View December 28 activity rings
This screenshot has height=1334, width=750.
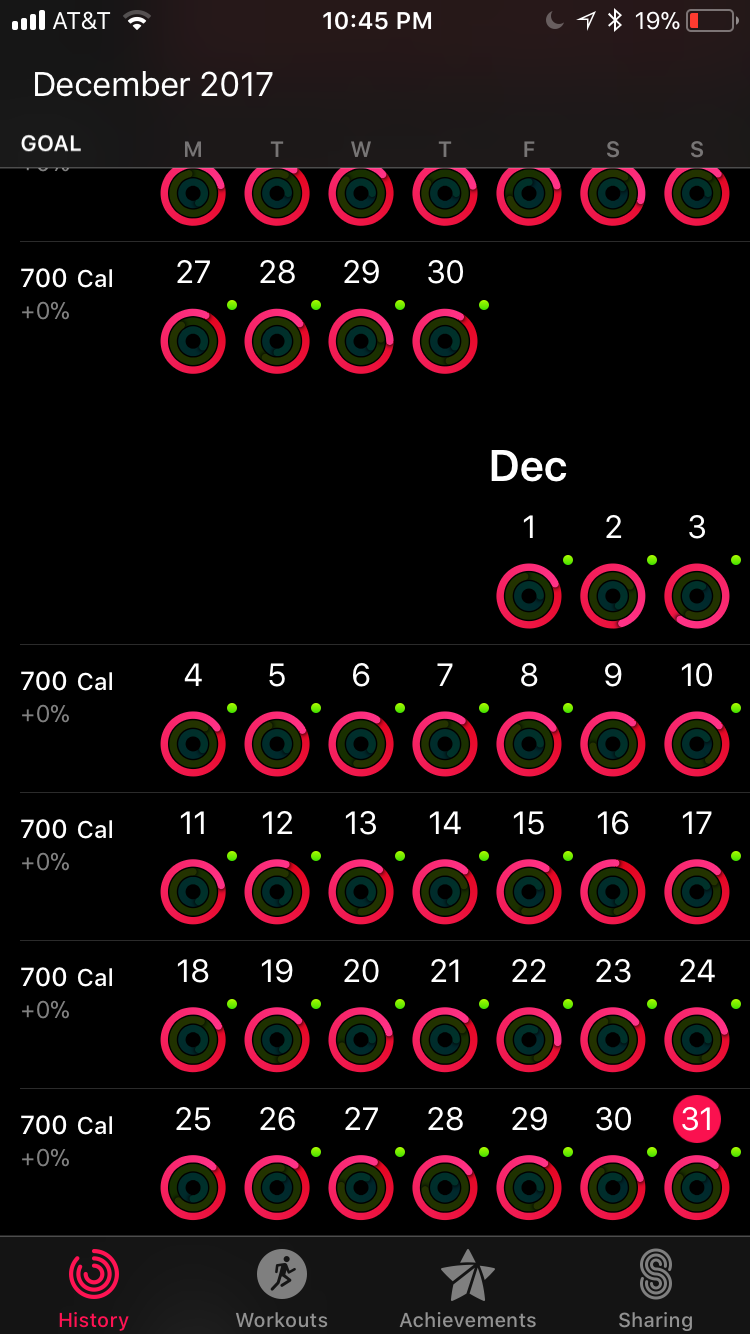pos(445,1187)
